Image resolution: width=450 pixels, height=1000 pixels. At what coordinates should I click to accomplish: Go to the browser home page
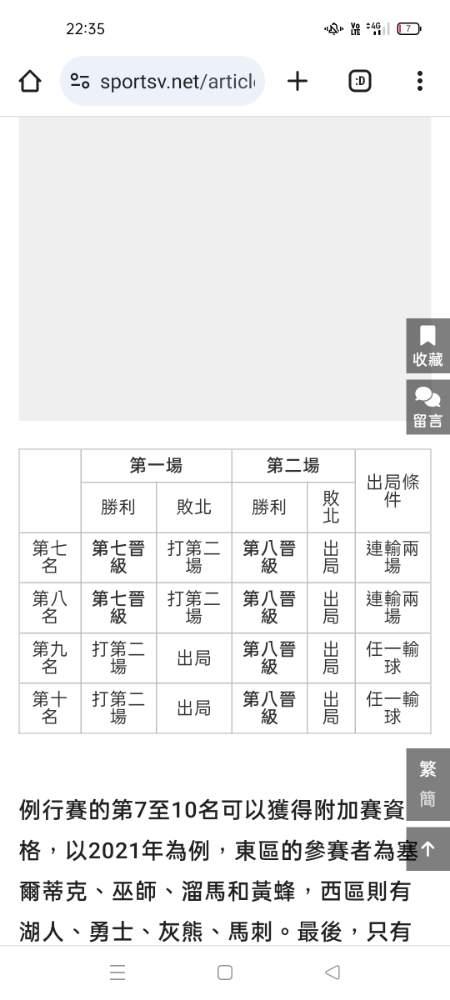pos(30,81)
